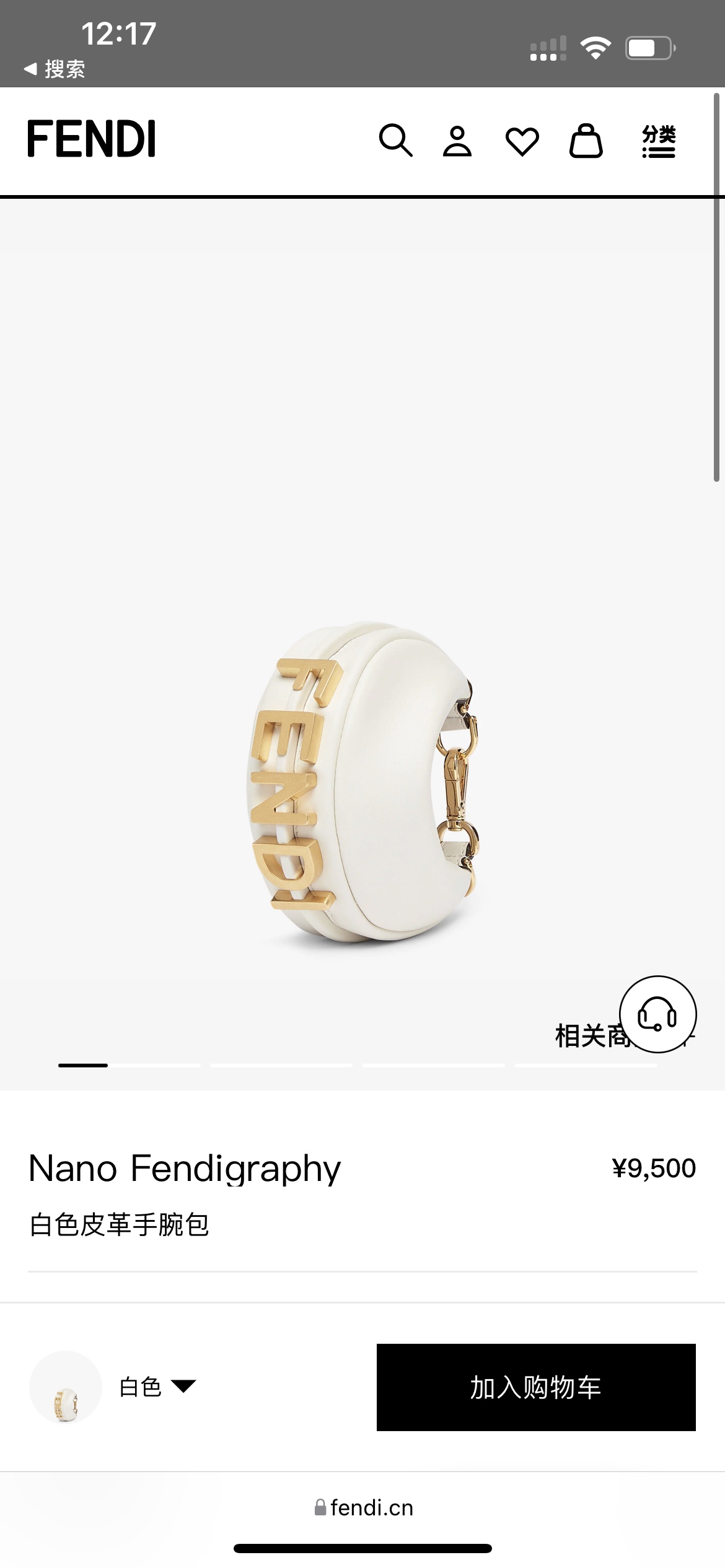Image resolution: width=725 pixels, height=1568 pixels.
Task: Open the account profile icon
Action: (x=457, y=141)
